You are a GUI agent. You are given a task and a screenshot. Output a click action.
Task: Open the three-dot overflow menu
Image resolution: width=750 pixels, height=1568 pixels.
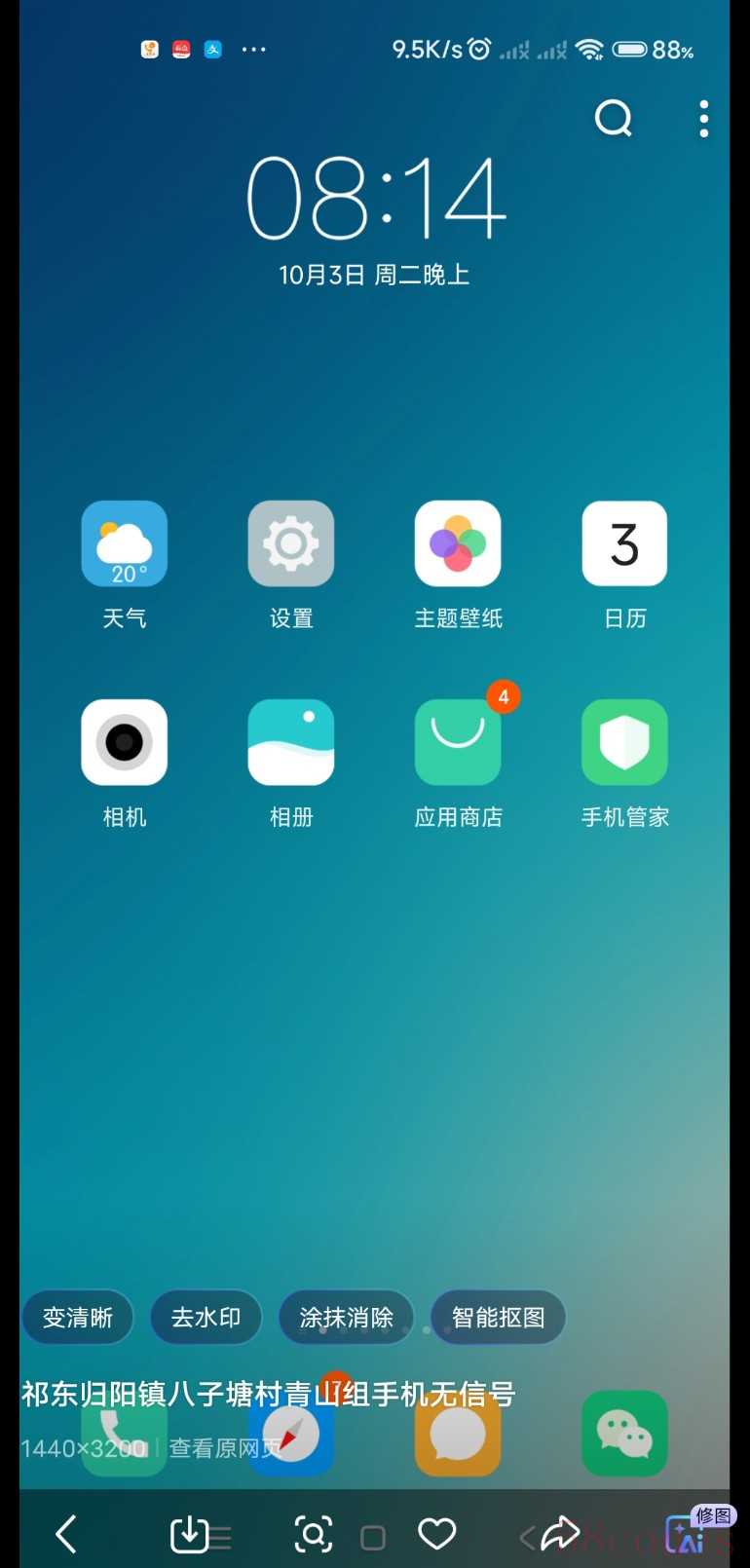(x=703, y=119)
